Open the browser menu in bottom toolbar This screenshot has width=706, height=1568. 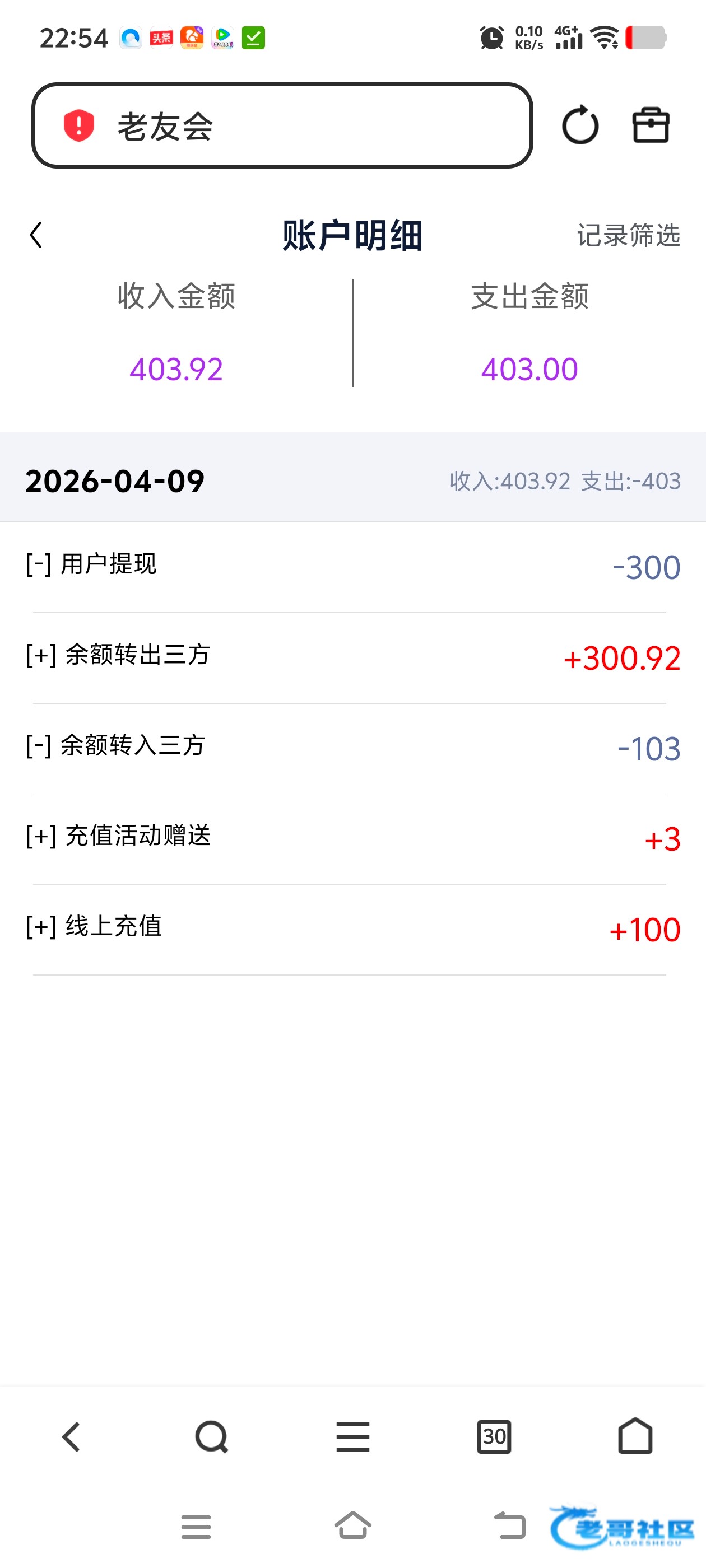[352, 1437]
